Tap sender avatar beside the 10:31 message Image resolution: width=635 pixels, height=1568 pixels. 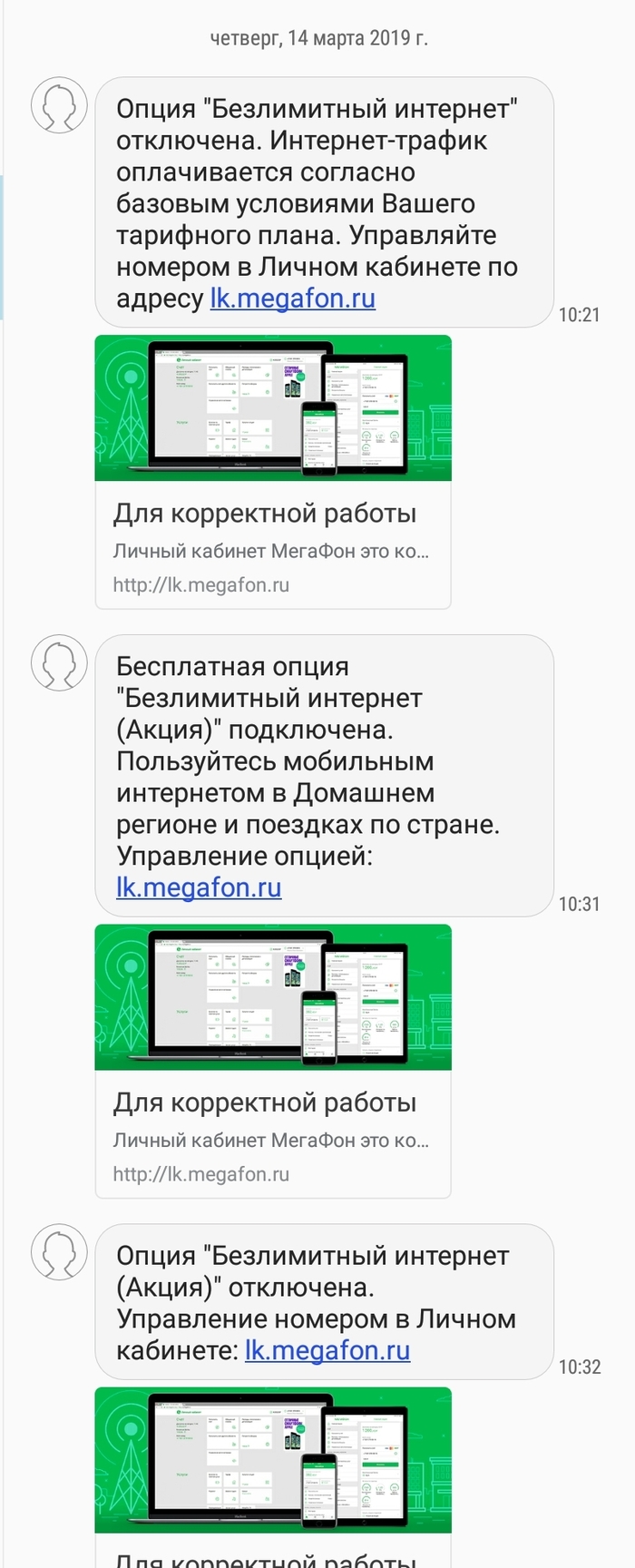coord(59,662)
